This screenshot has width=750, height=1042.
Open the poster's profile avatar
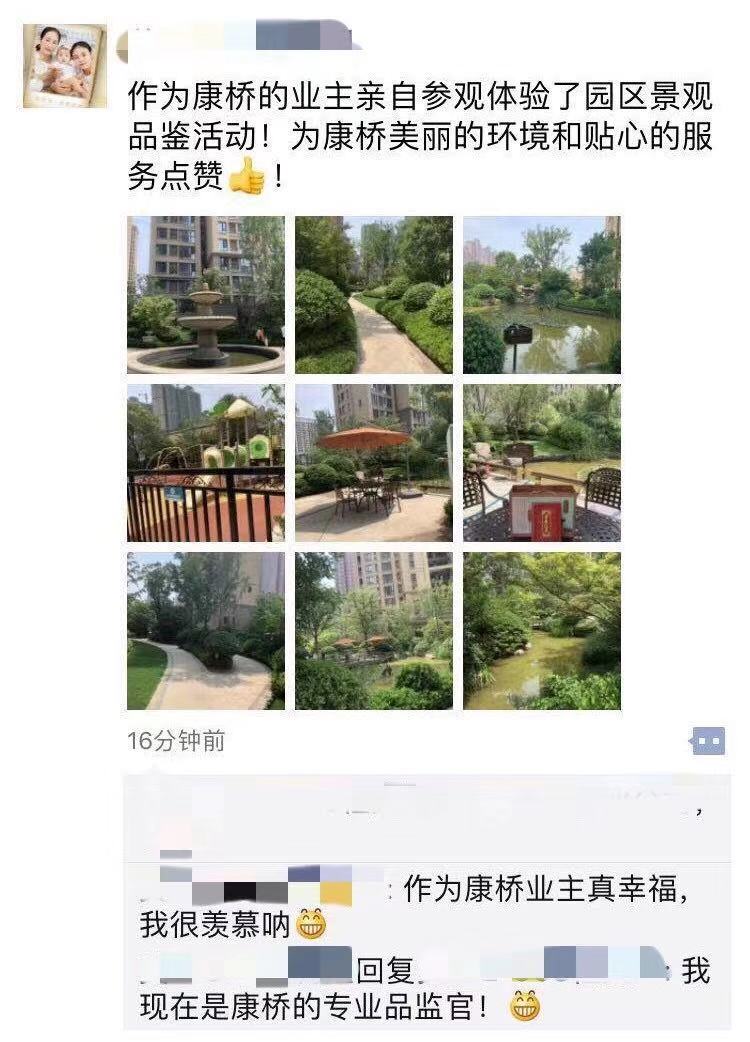click(64, 66)
